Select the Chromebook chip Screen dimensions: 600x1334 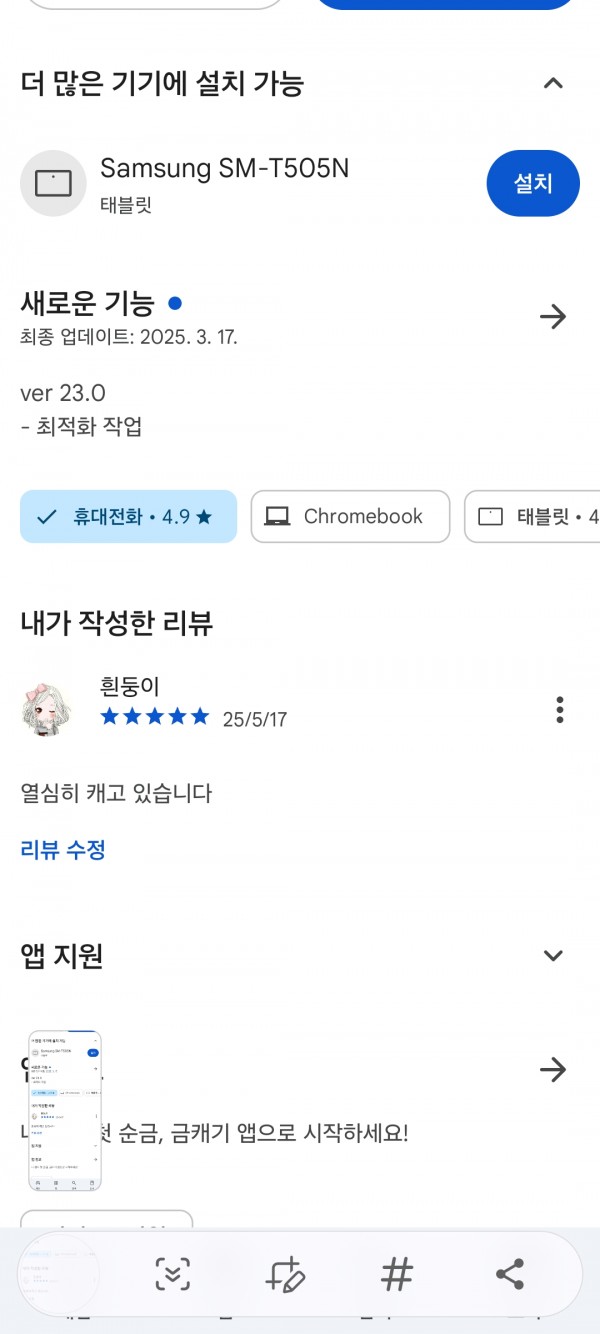(x=350, y=516)
